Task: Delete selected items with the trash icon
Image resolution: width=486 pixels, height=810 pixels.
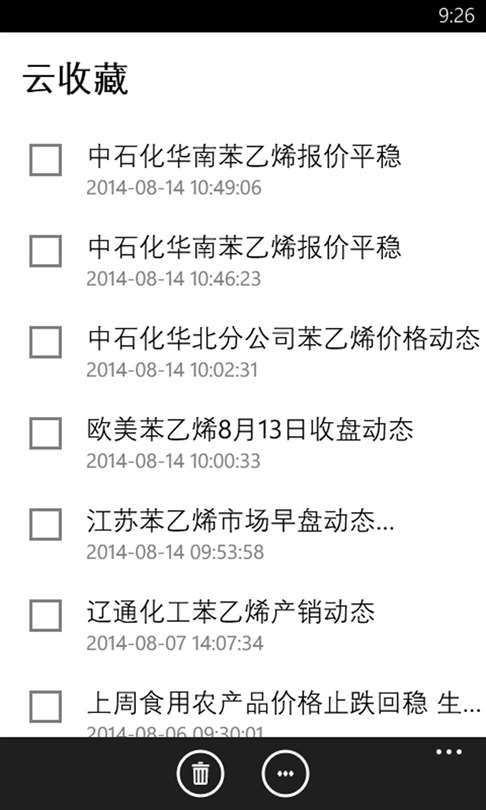Action: [x=200, y=773]
